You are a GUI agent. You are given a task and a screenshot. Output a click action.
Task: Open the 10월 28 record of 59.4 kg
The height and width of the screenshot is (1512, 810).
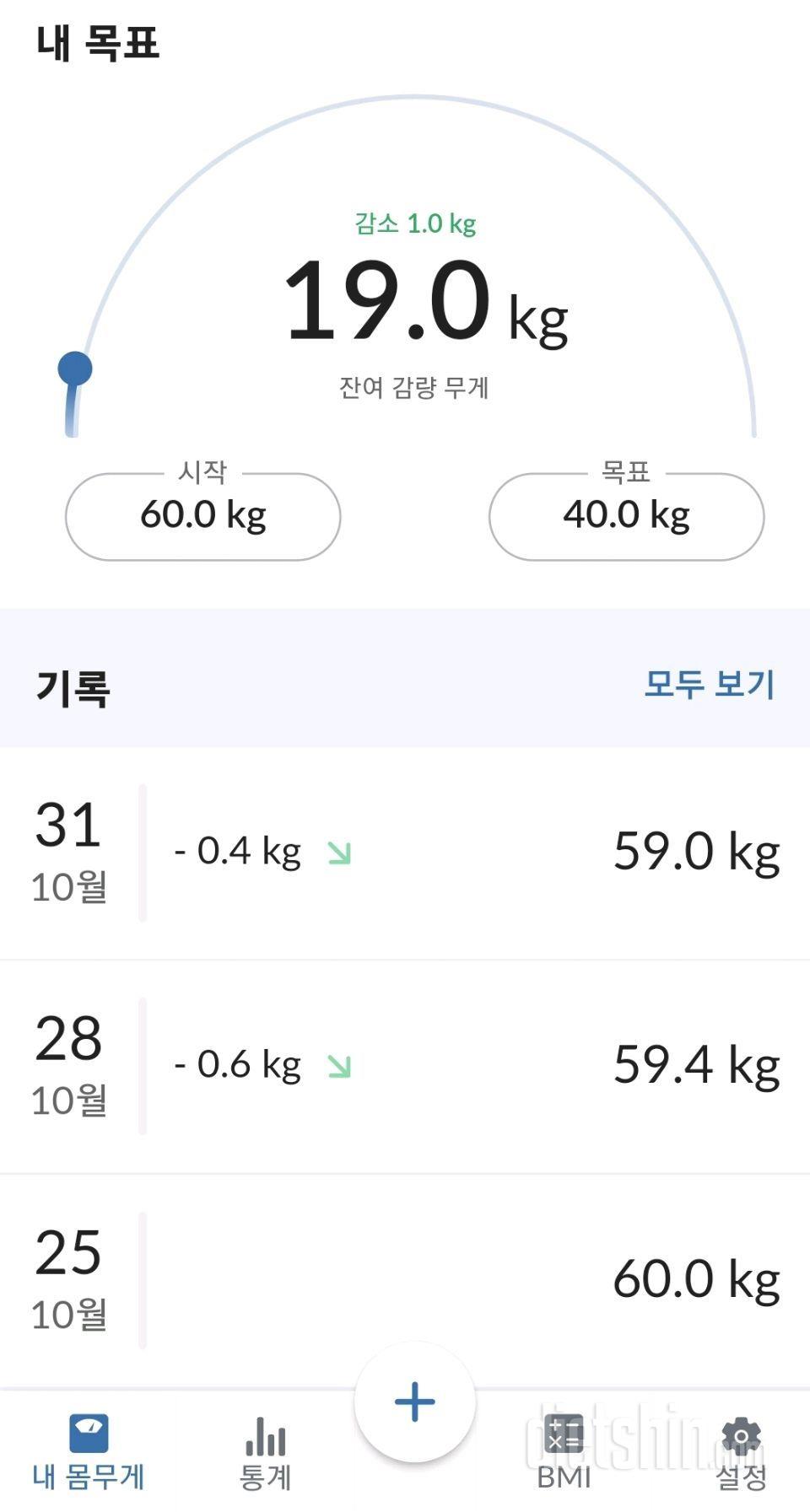(x=405, y=1066)
